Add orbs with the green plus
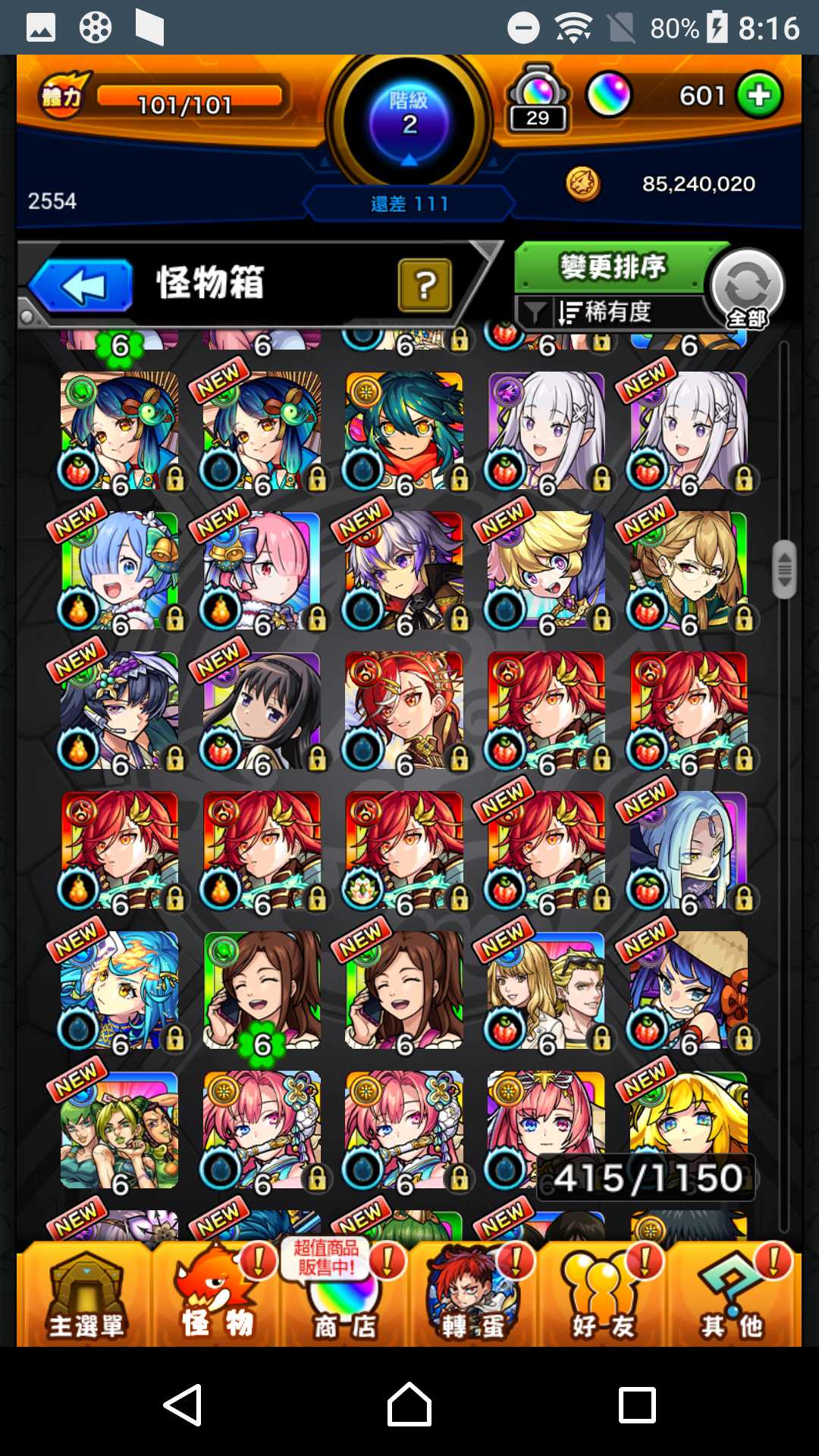Screen dimensions: 819x1456 [x=760, y=96]
